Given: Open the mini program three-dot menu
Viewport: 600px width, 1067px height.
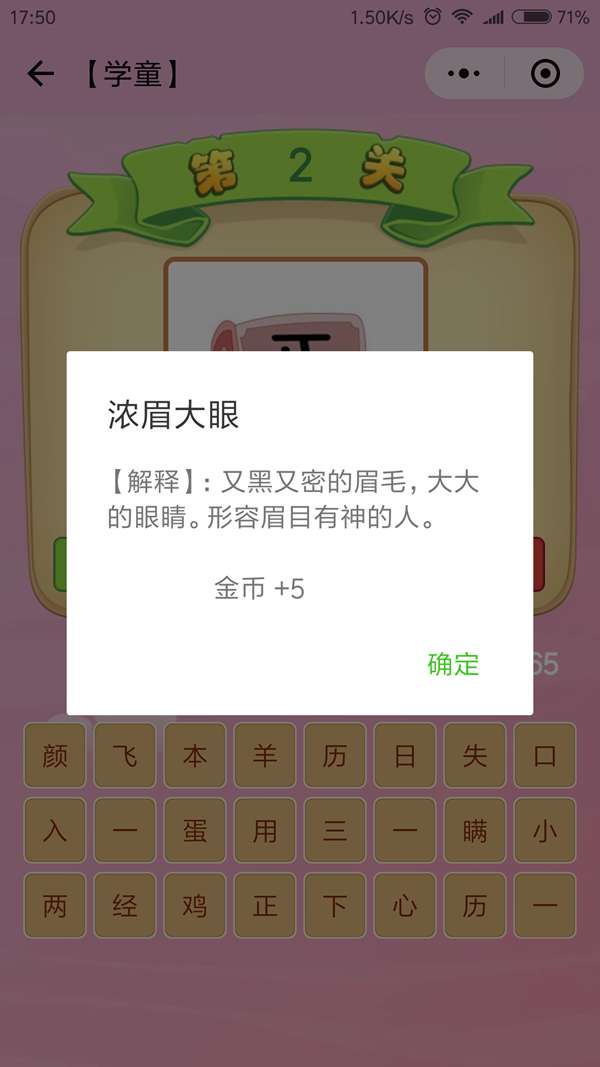Looking at the screenshot, I should (x=464, y=74).
